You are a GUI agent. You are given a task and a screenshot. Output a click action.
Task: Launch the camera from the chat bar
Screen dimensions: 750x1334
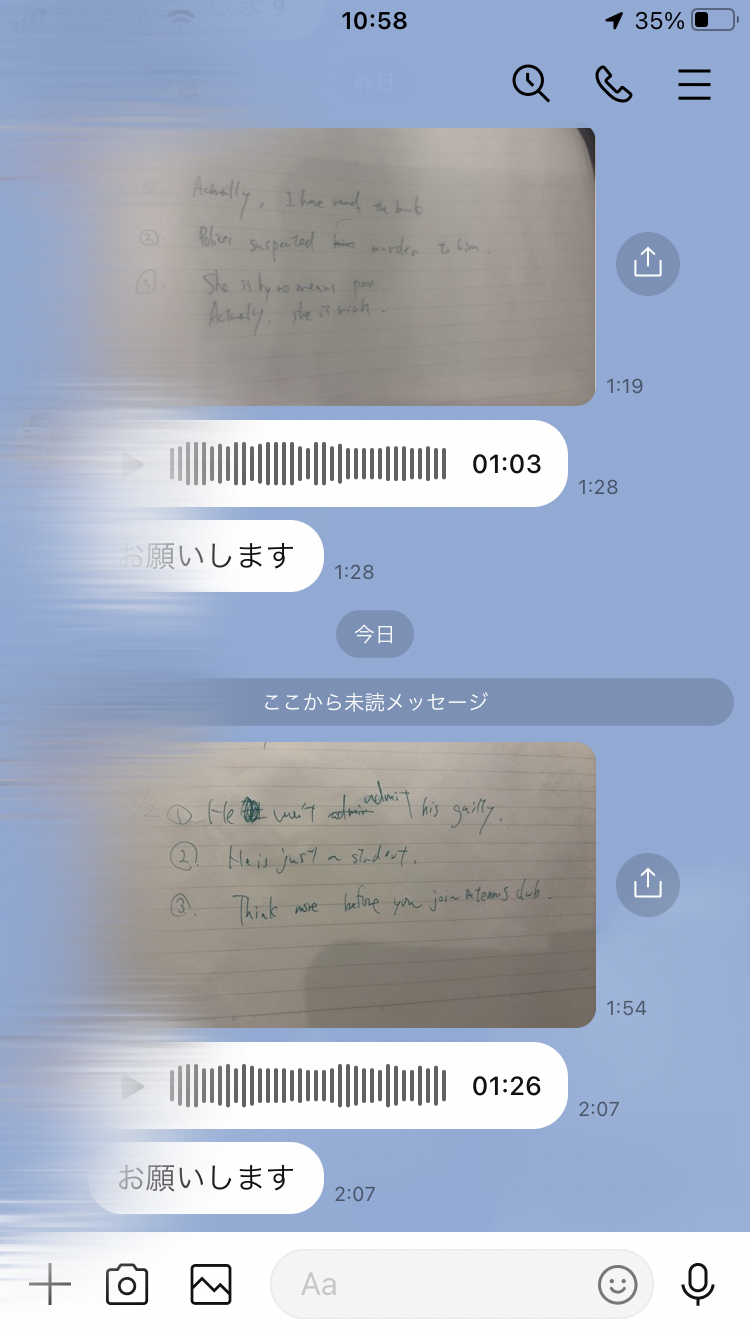tap(127, 1284)
